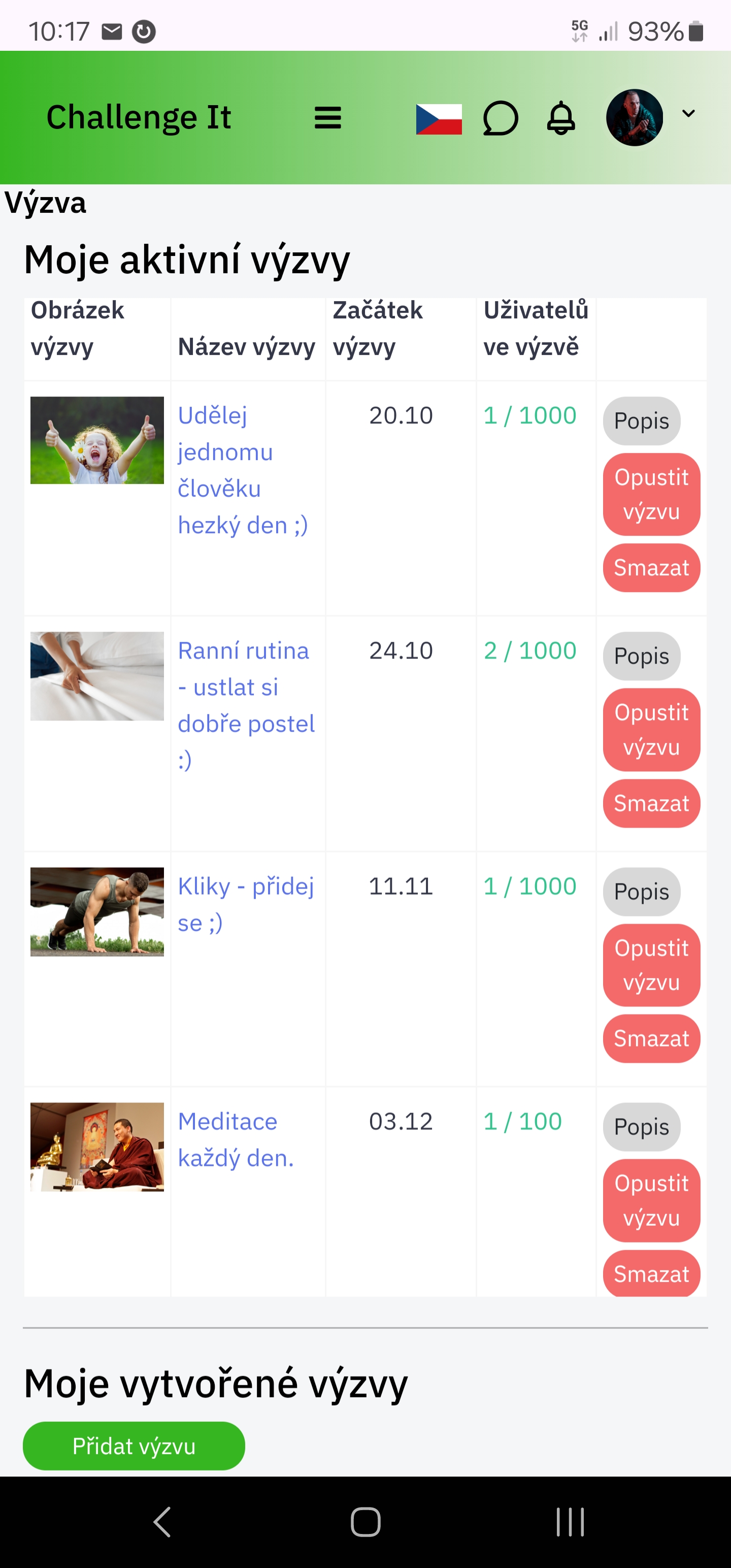Open the hamburger menu
Image resolution: width=731 pixels, height=1568 pixels.
point(327,117)
